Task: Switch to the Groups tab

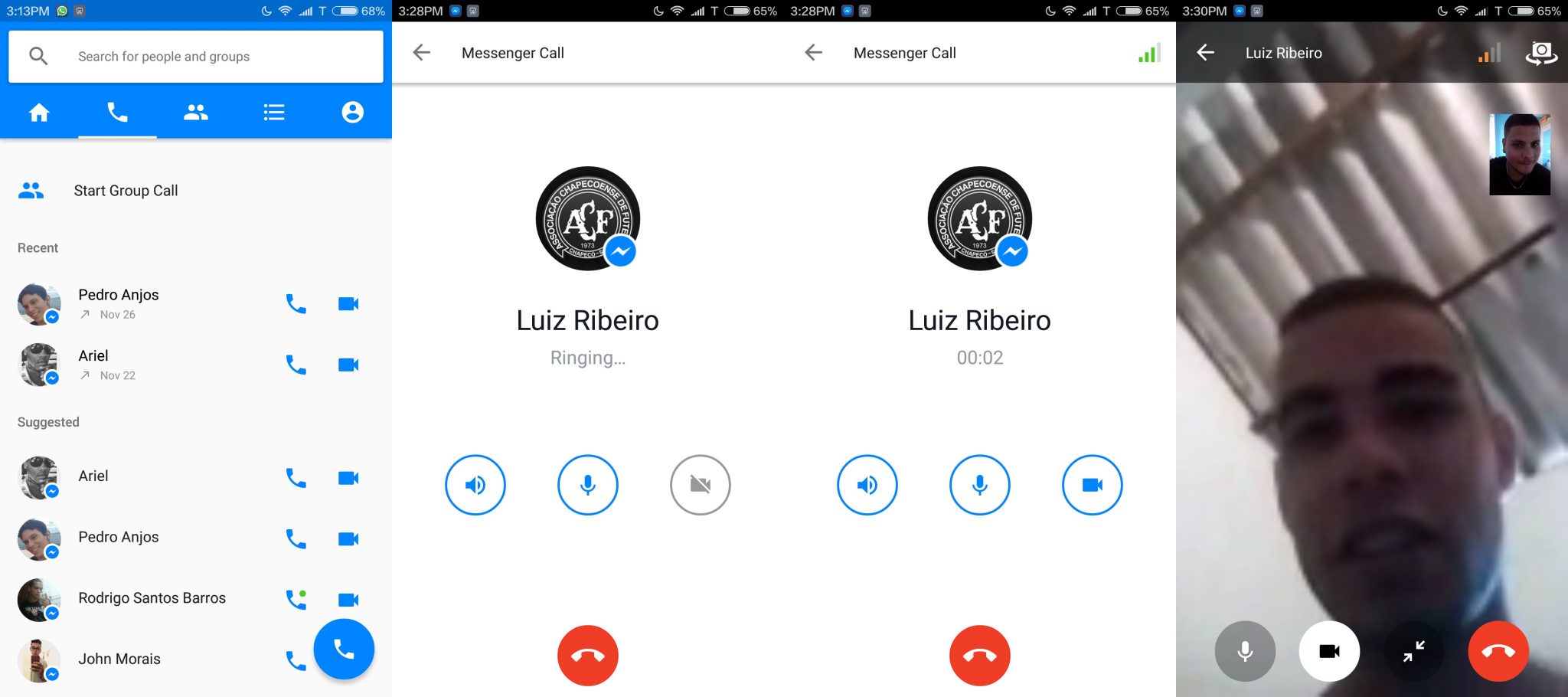Action: 195,113
